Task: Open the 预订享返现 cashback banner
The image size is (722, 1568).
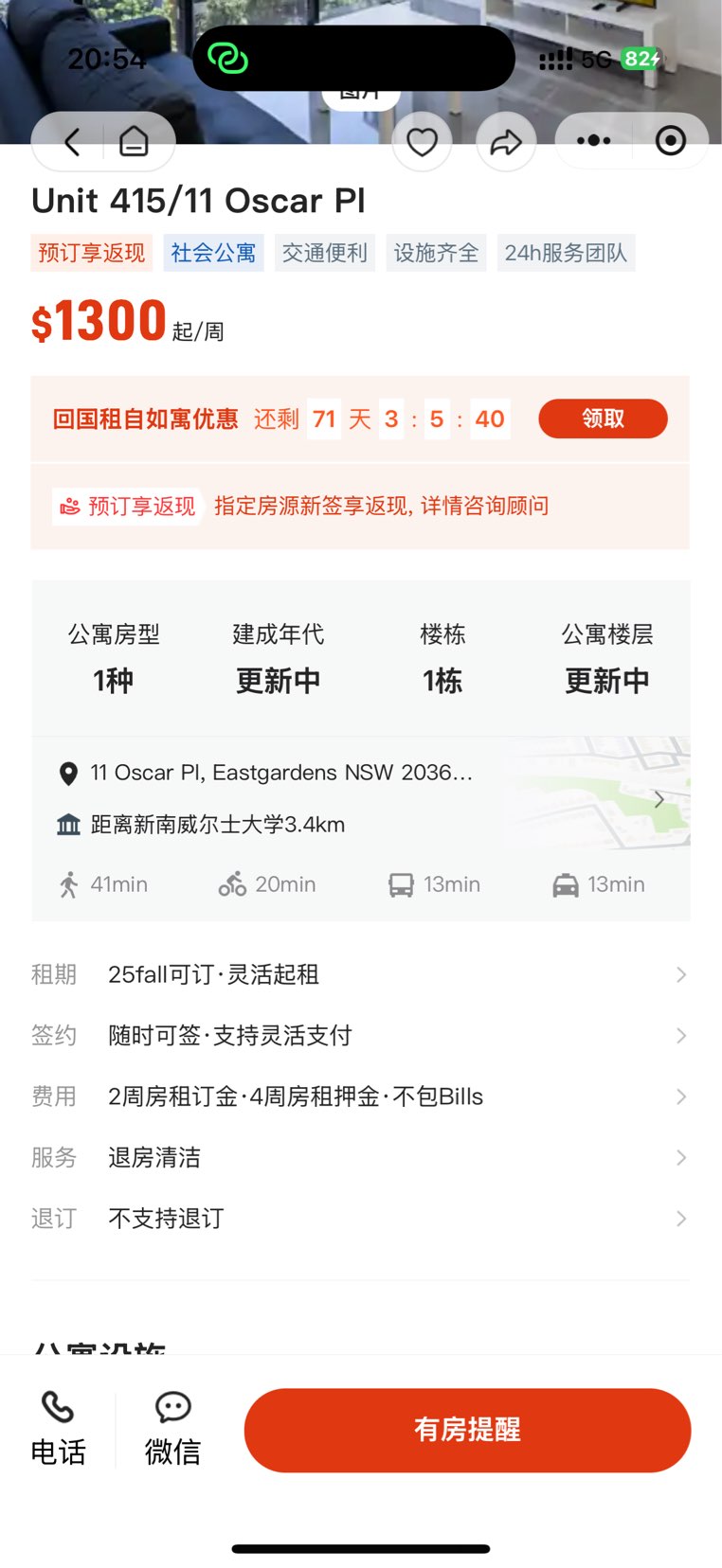Action: [x=360, y=506]
